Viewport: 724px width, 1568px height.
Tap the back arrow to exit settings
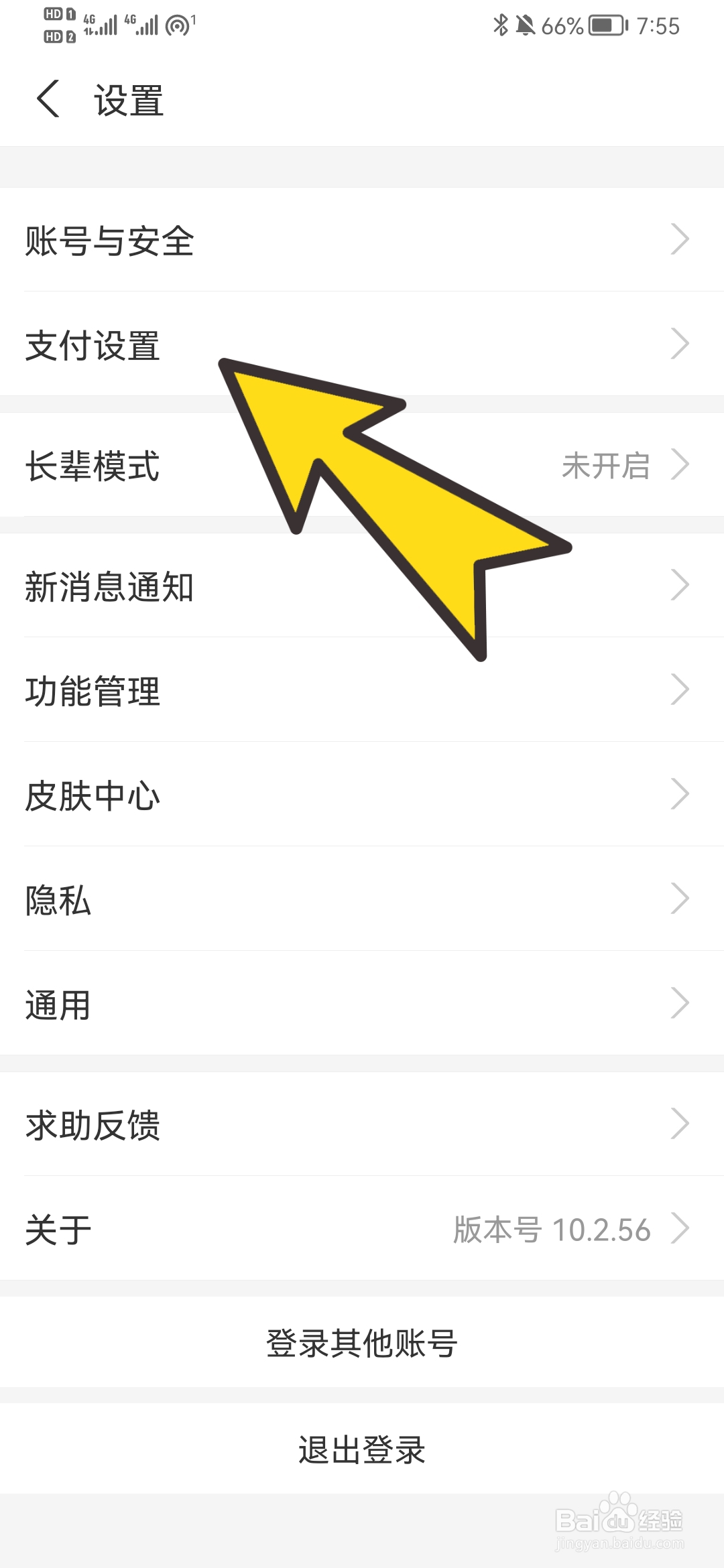46,99
